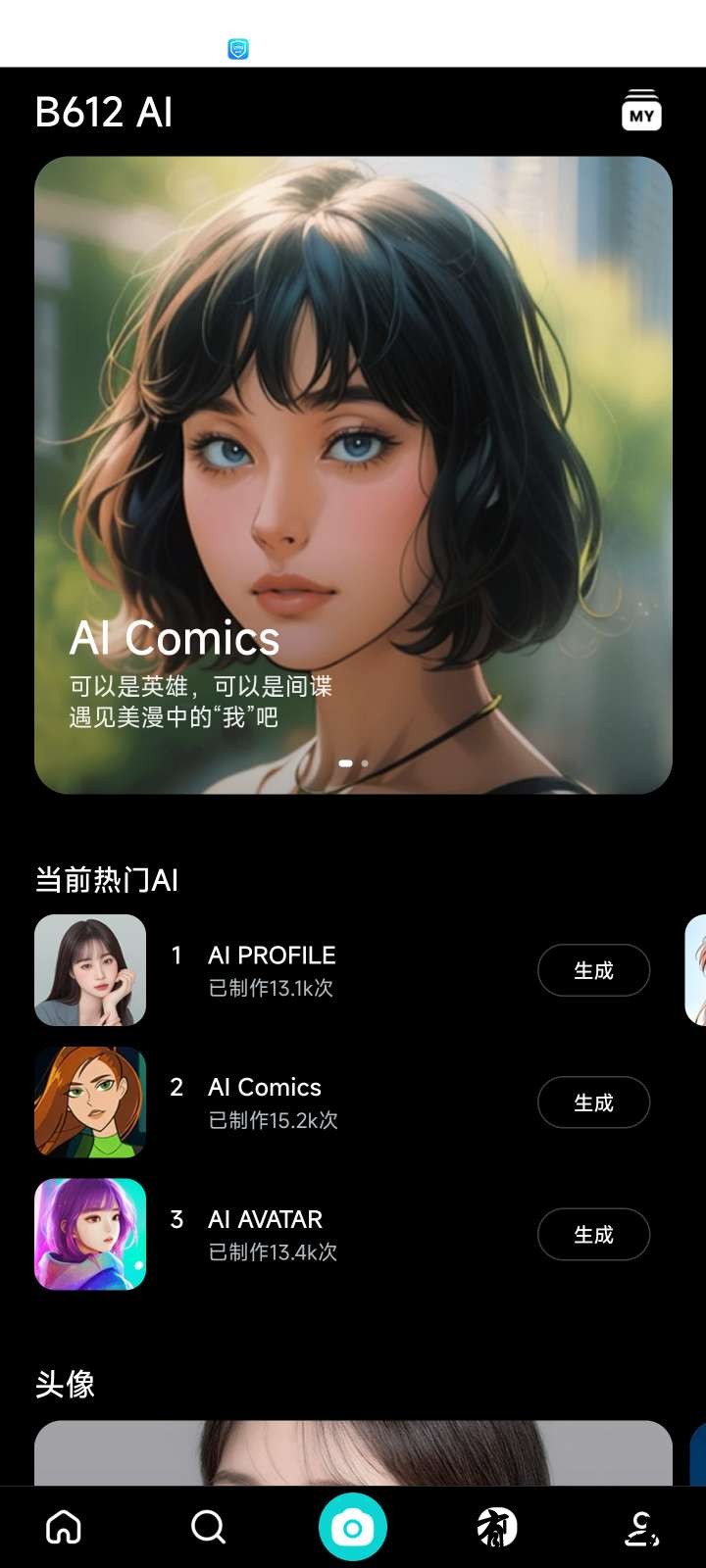Screen dimensions: 706x1568
Task: Tap 生成 button for AI PROFILE
Action: tap(593, 970)
